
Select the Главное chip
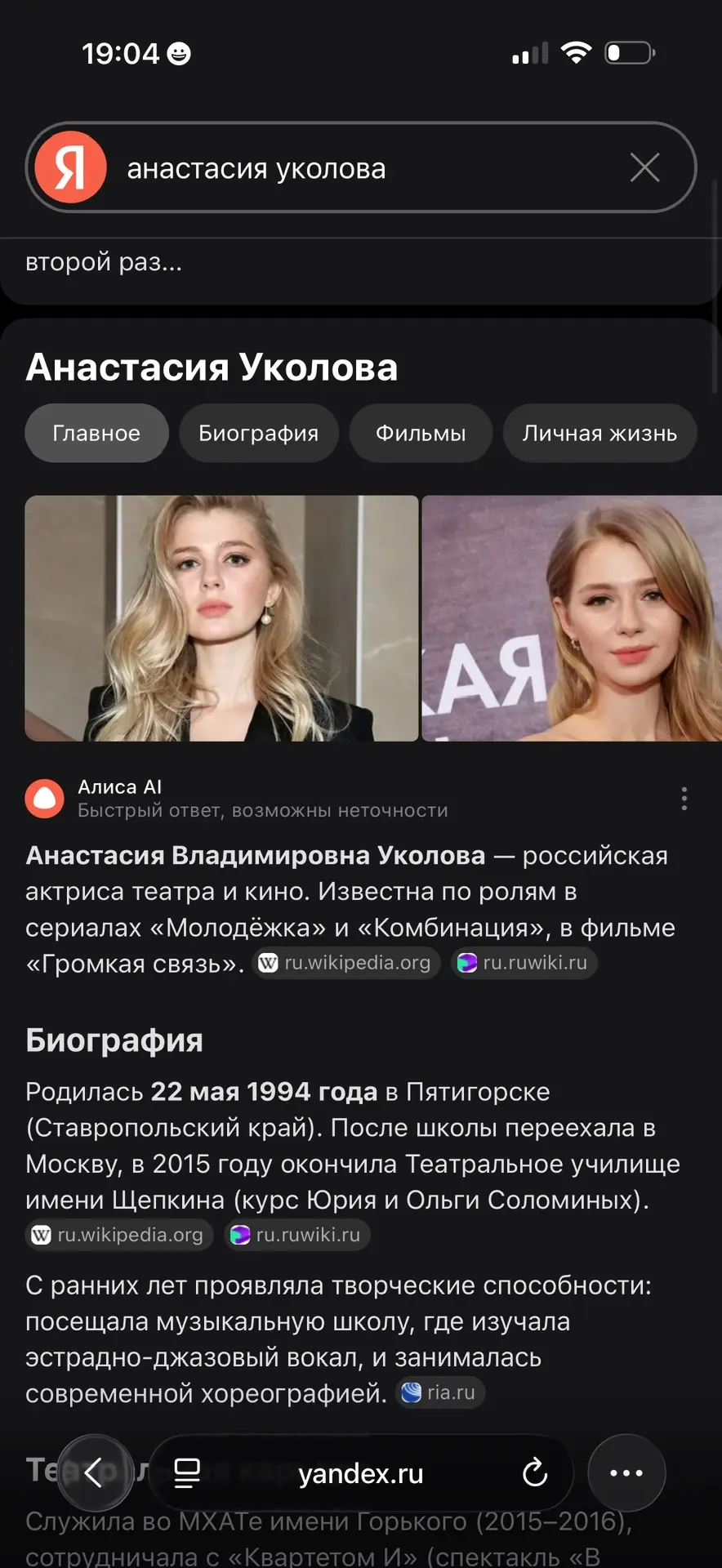[96, 433]
